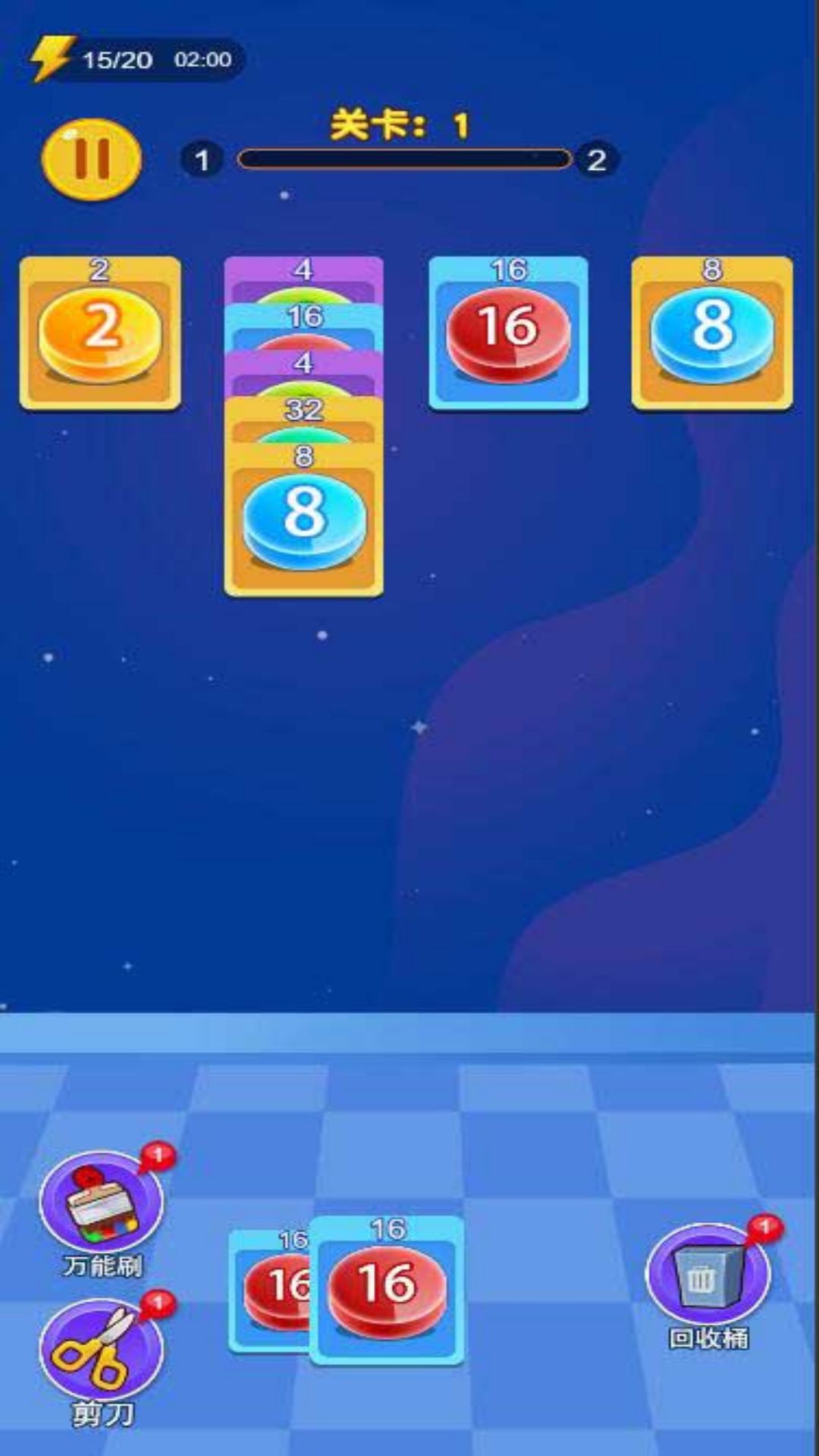Select the red 16 card column at top

[x=508, y=334]
